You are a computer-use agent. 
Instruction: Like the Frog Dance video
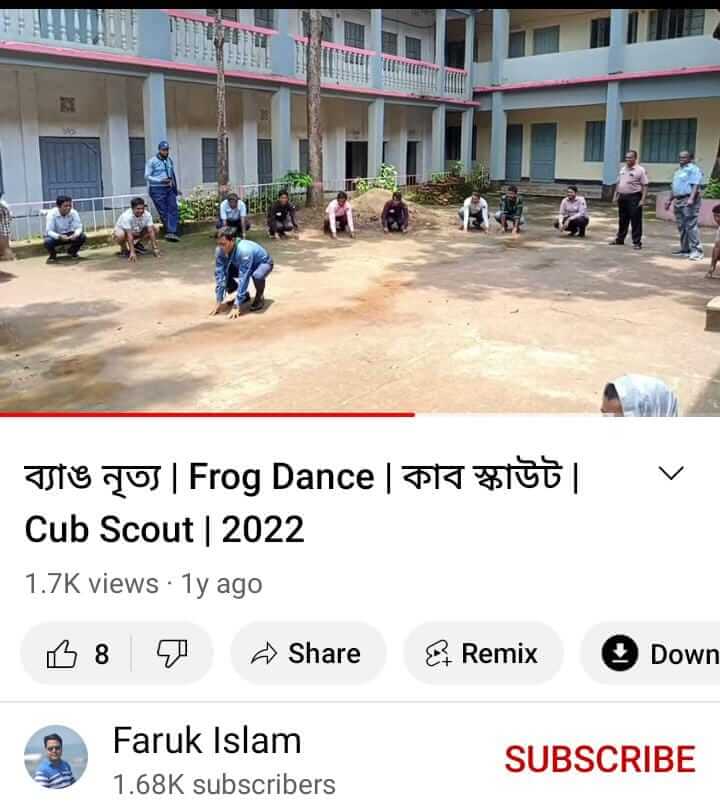coord(77,654)
